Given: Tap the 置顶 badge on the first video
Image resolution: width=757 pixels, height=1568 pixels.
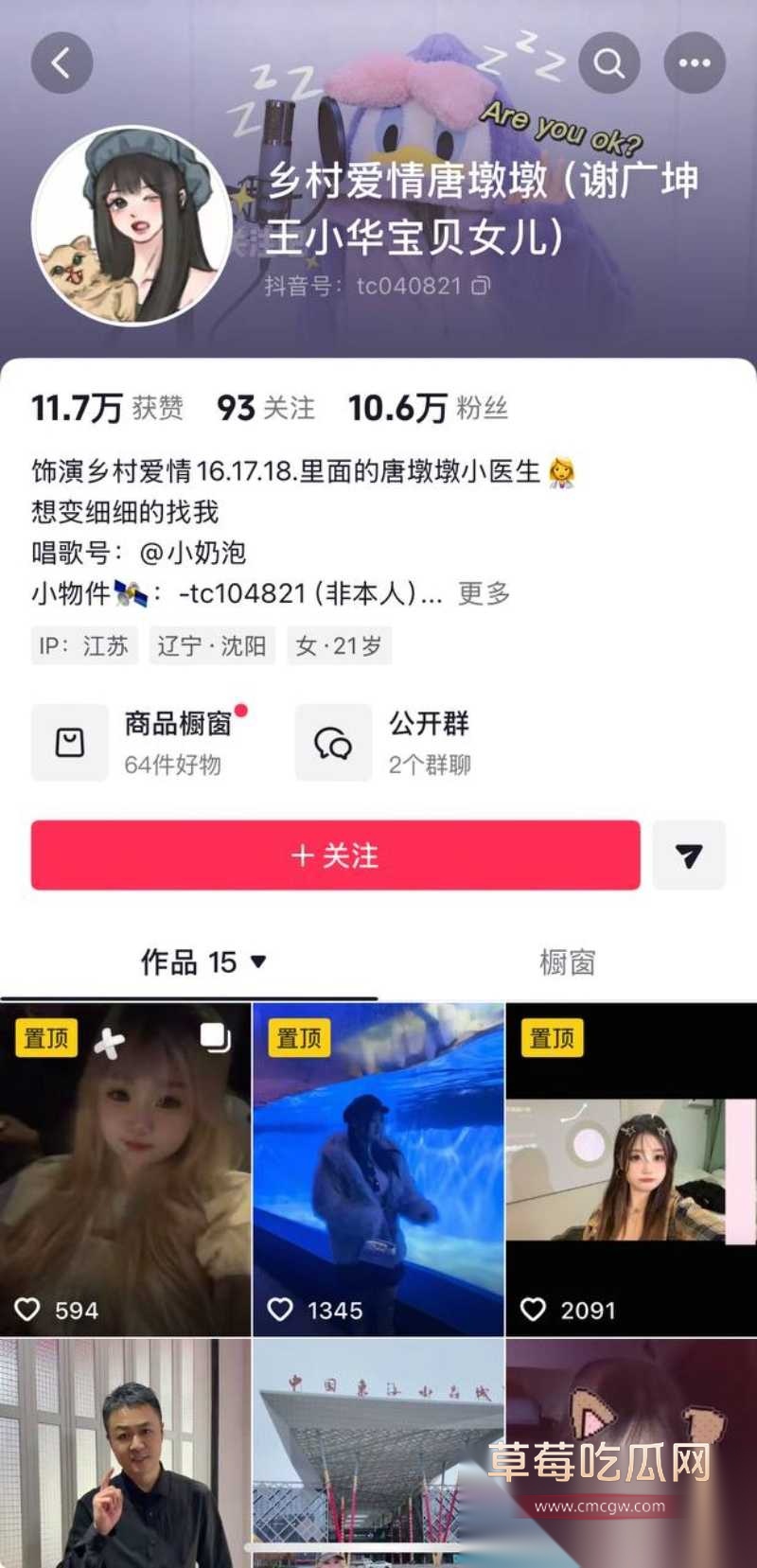Looking at the screenshot, I should pos(45,1038).
